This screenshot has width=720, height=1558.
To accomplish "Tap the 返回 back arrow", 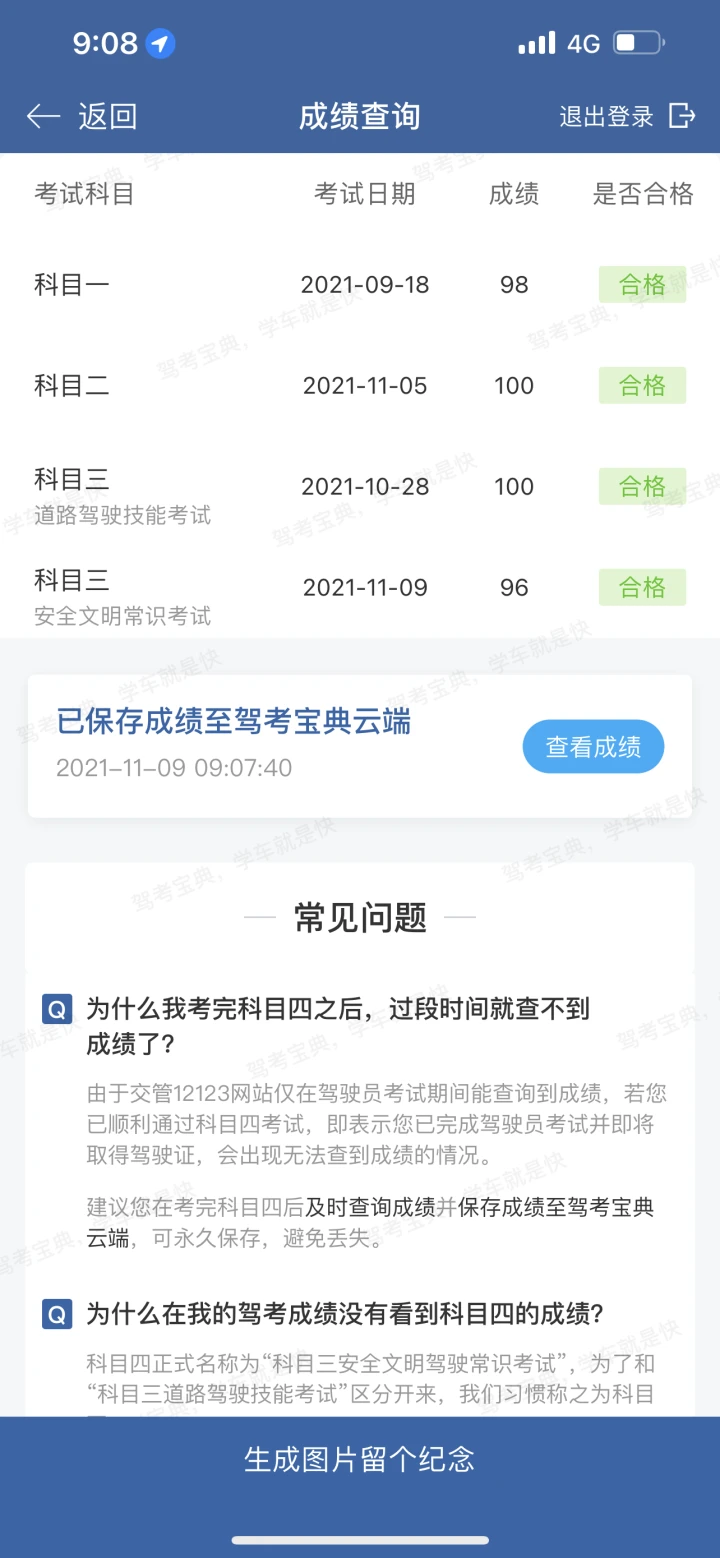I will click(45, 117).
